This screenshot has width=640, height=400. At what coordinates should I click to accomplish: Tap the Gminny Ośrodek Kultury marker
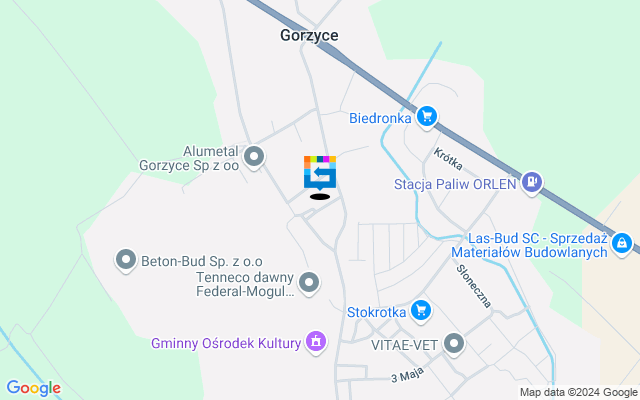click(x=316, y=342)
